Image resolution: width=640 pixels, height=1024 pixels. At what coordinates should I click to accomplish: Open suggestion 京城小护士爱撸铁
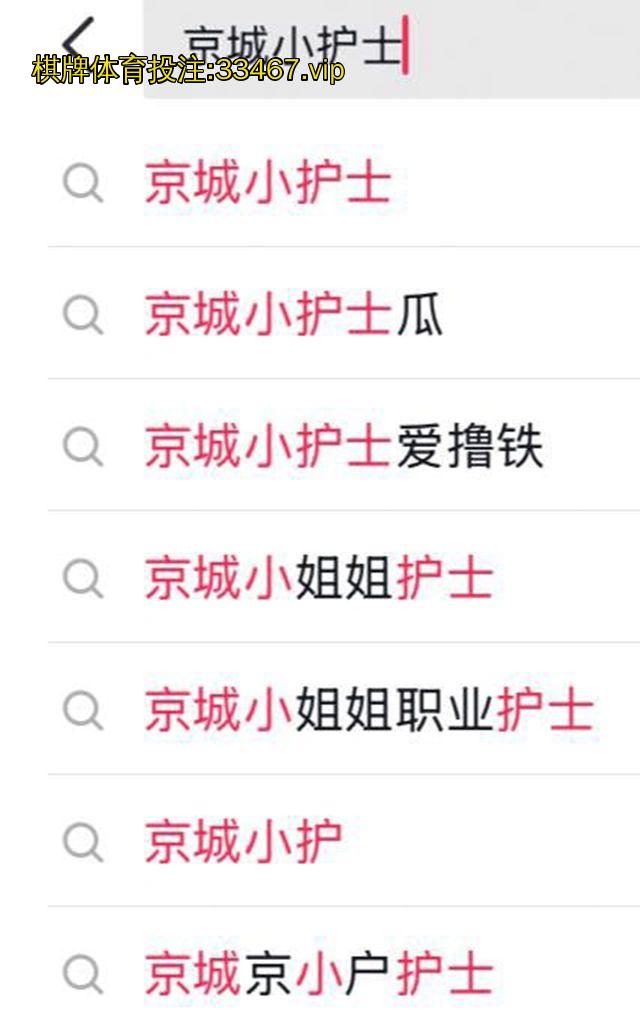343,447
